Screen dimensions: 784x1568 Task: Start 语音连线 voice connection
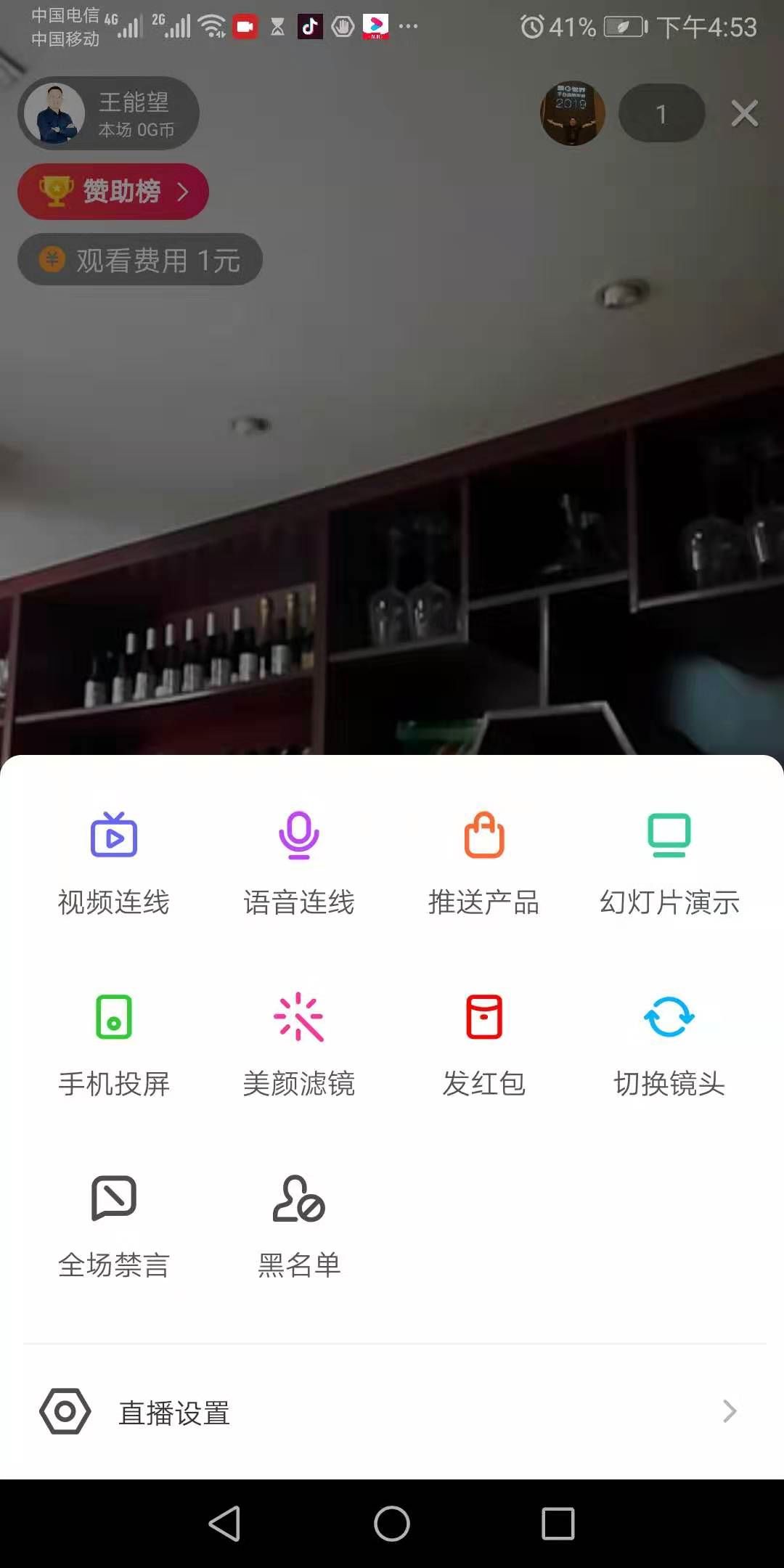coord(298,862)
